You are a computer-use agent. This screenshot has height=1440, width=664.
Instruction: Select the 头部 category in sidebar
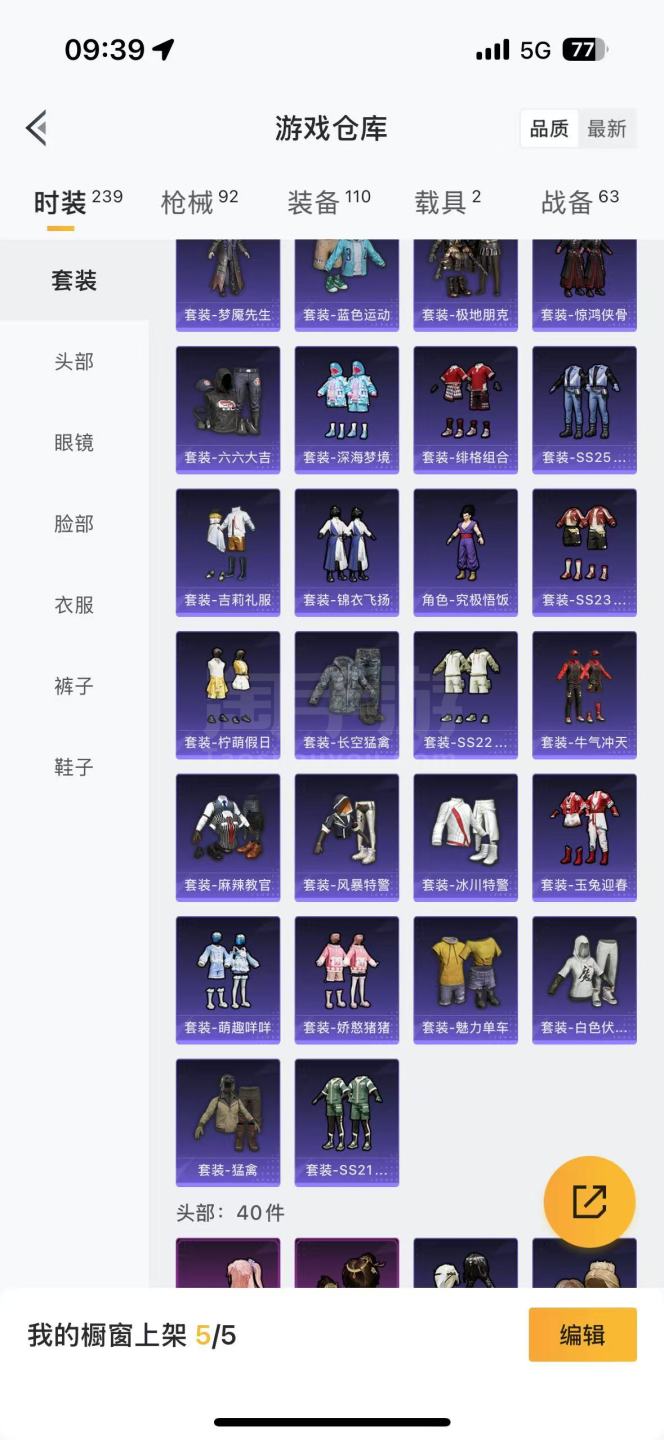[x=74, y=361]
